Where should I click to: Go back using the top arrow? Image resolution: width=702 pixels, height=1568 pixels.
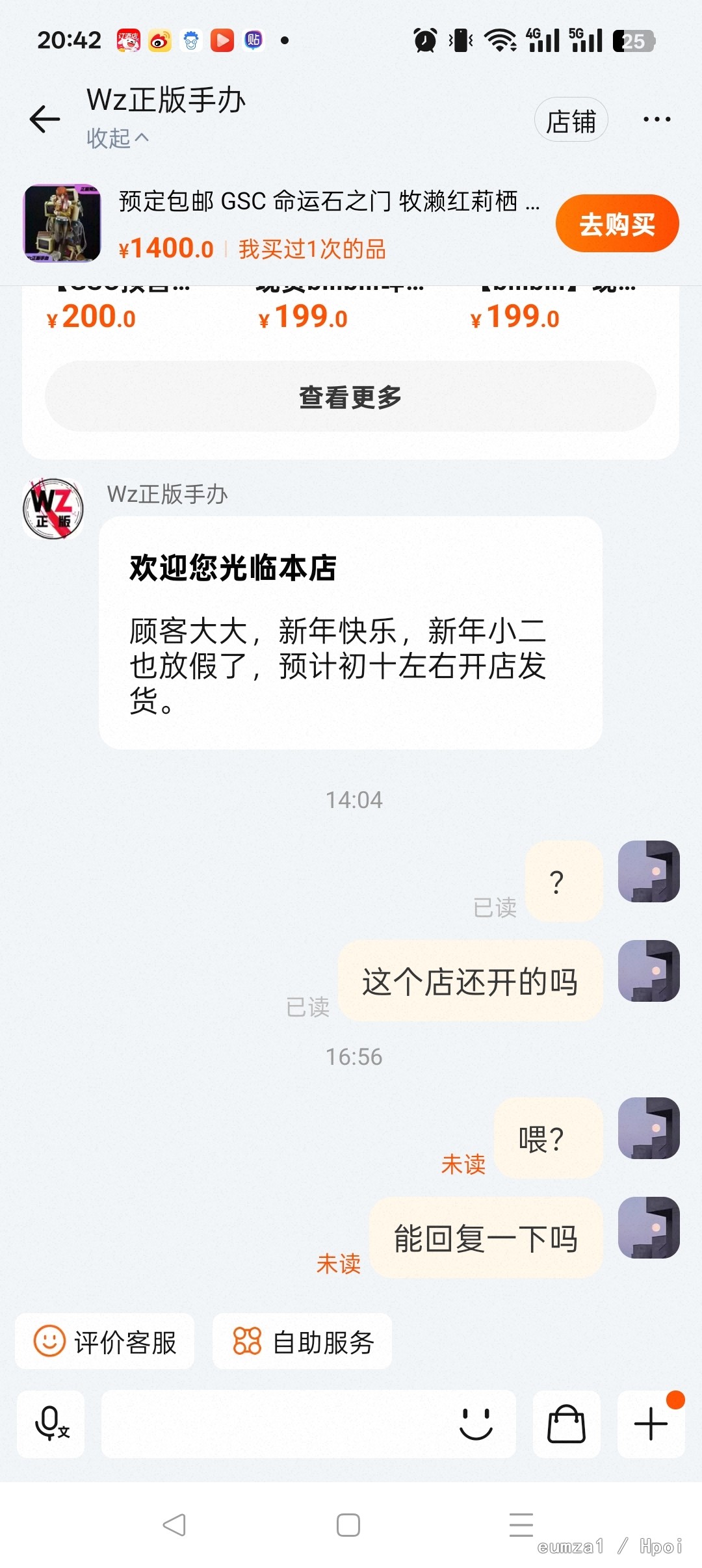coord(45,119)
